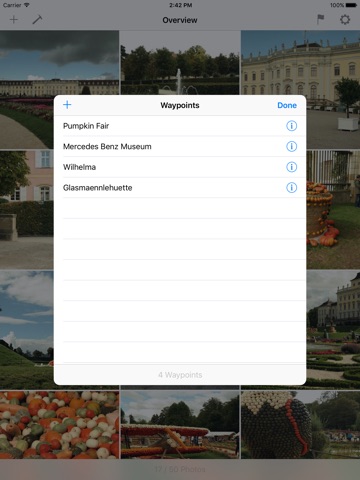This screenshot has height=480, width=360.
Task: View info for Mercedes Benz Museum
Action: click(291, 147)
